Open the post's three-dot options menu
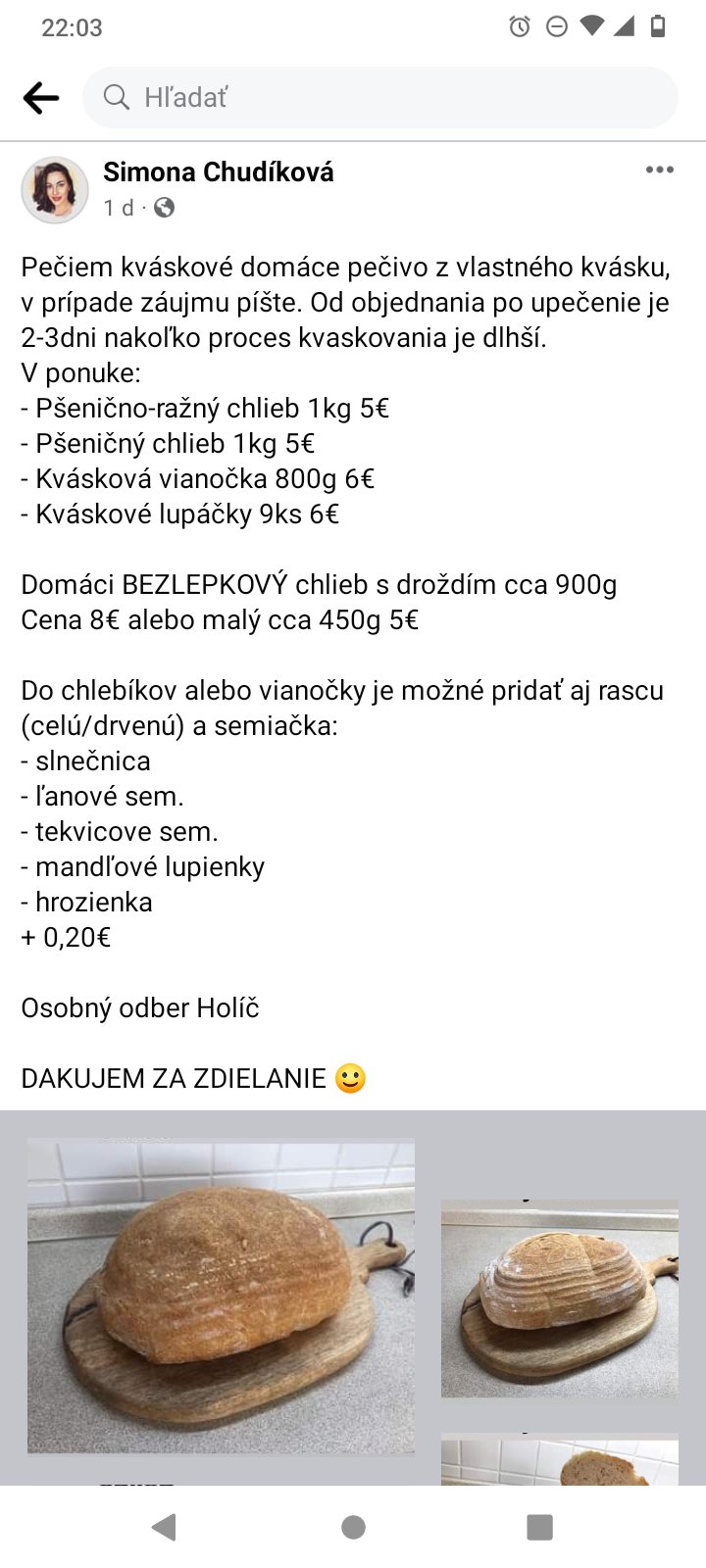 [659, 171]
